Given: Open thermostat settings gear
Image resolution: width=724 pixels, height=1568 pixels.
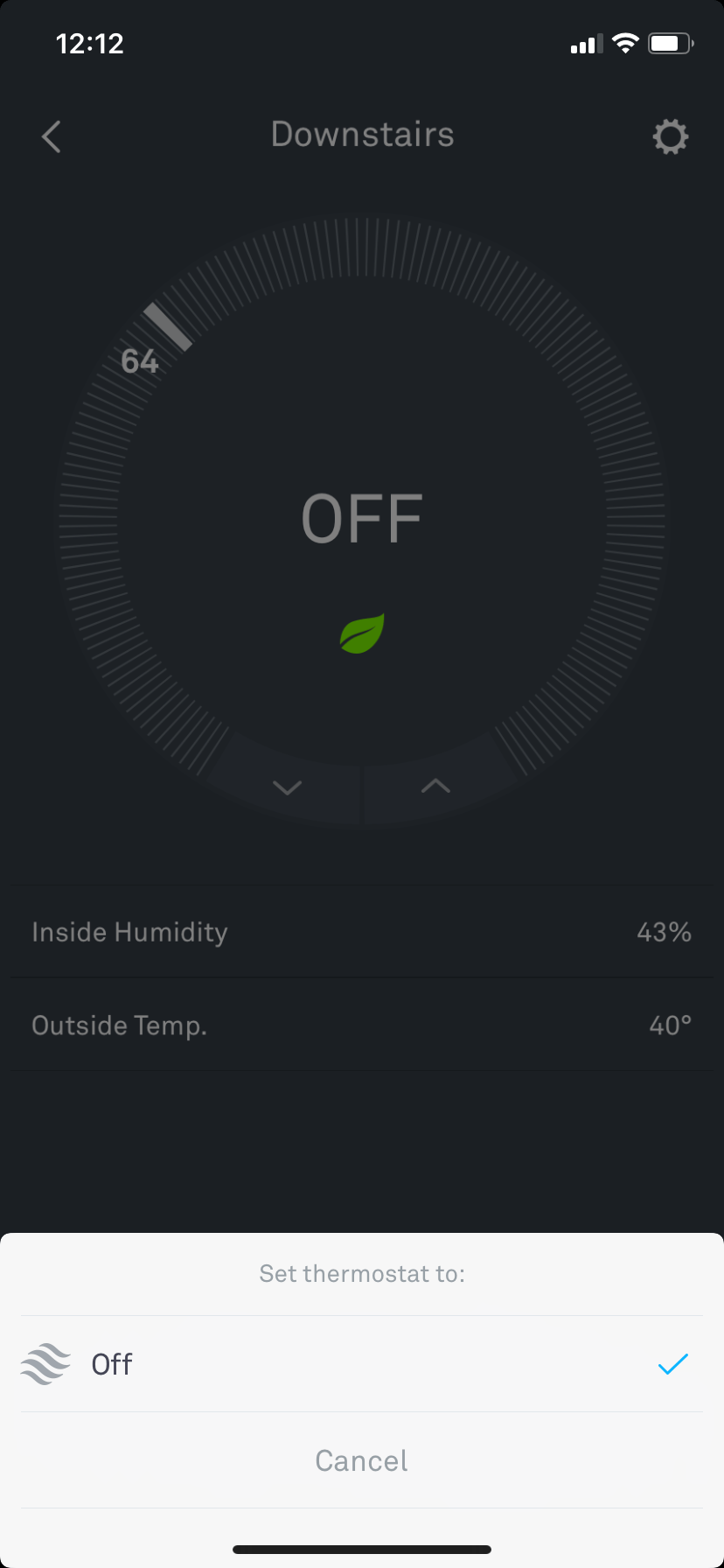Looking at the screenshot, I should pyautogui.click(x=670, y=137).
